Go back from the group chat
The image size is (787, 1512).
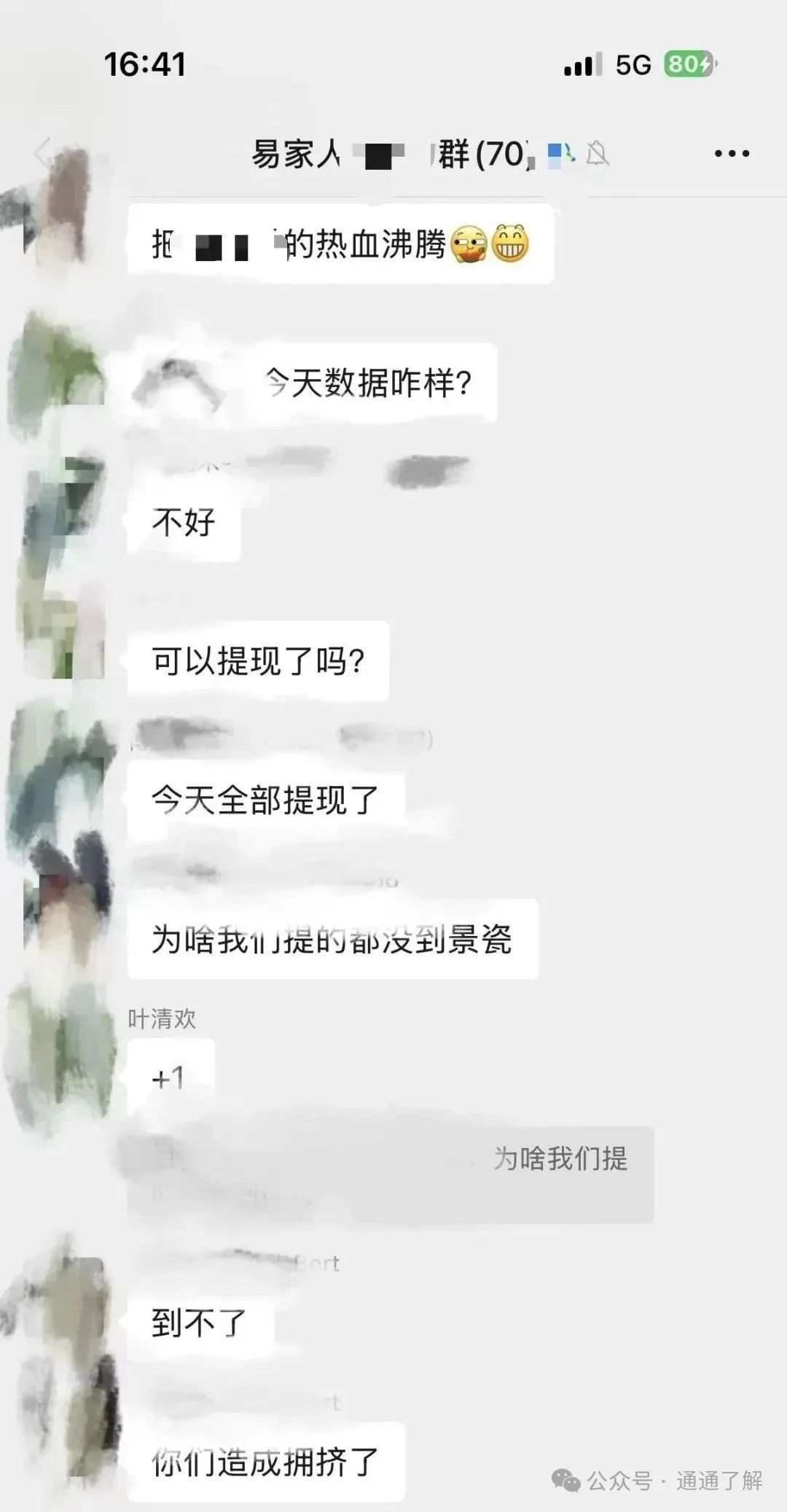(42, 154)
